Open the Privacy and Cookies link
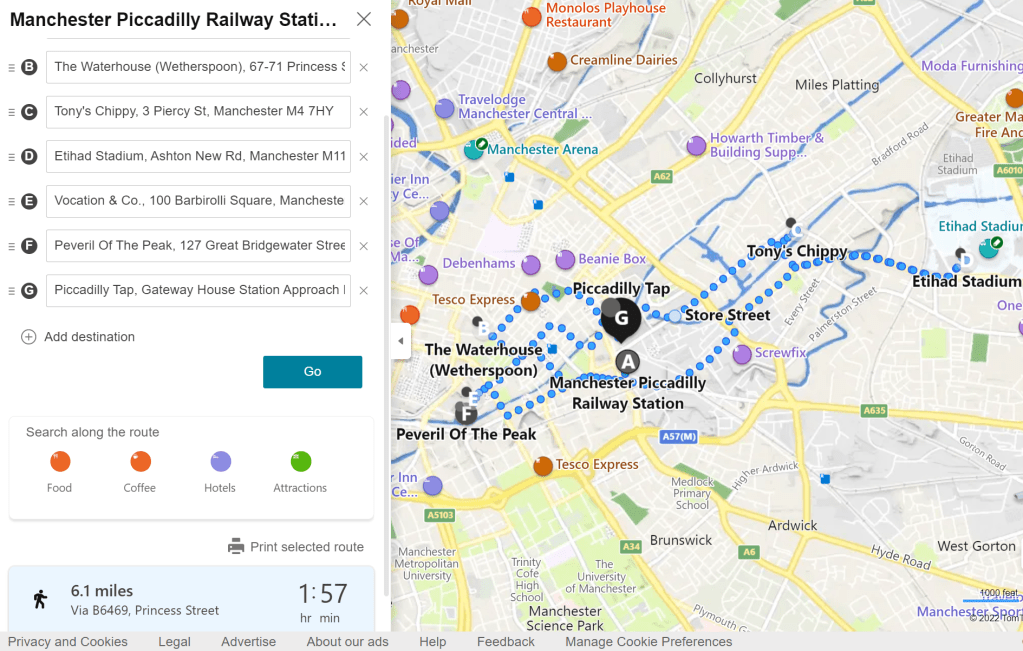Screen dimensions: 1023x651 [x=68, y=642]
